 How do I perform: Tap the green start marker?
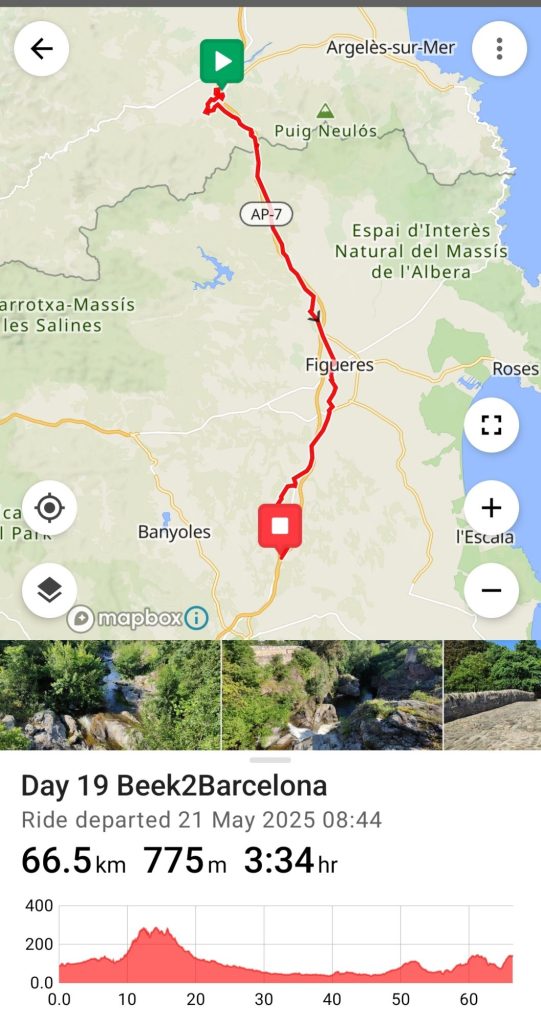tap(221, 63)
